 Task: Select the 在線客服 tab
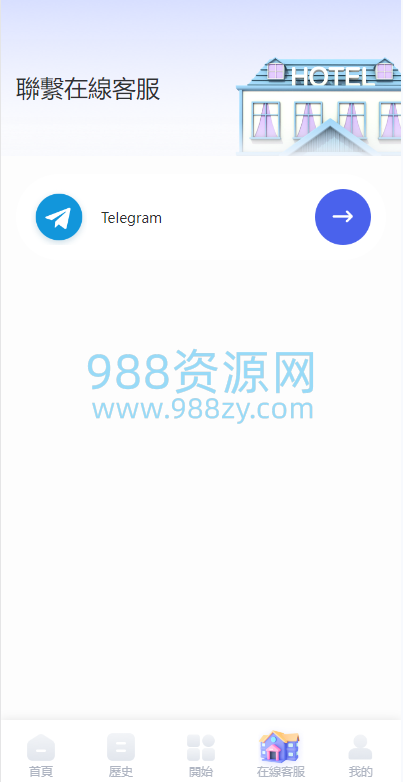[x=280, y=754]
